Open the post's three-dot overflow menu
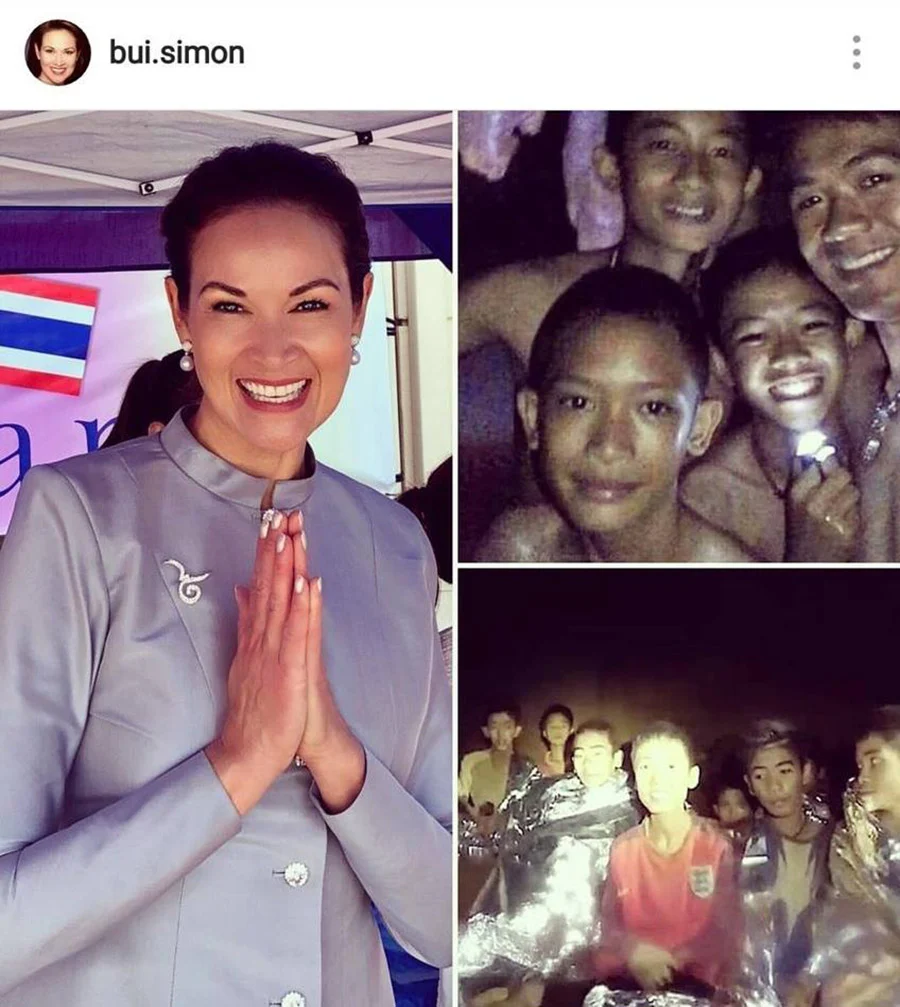900x1007 pixels. tap(856, 52)
